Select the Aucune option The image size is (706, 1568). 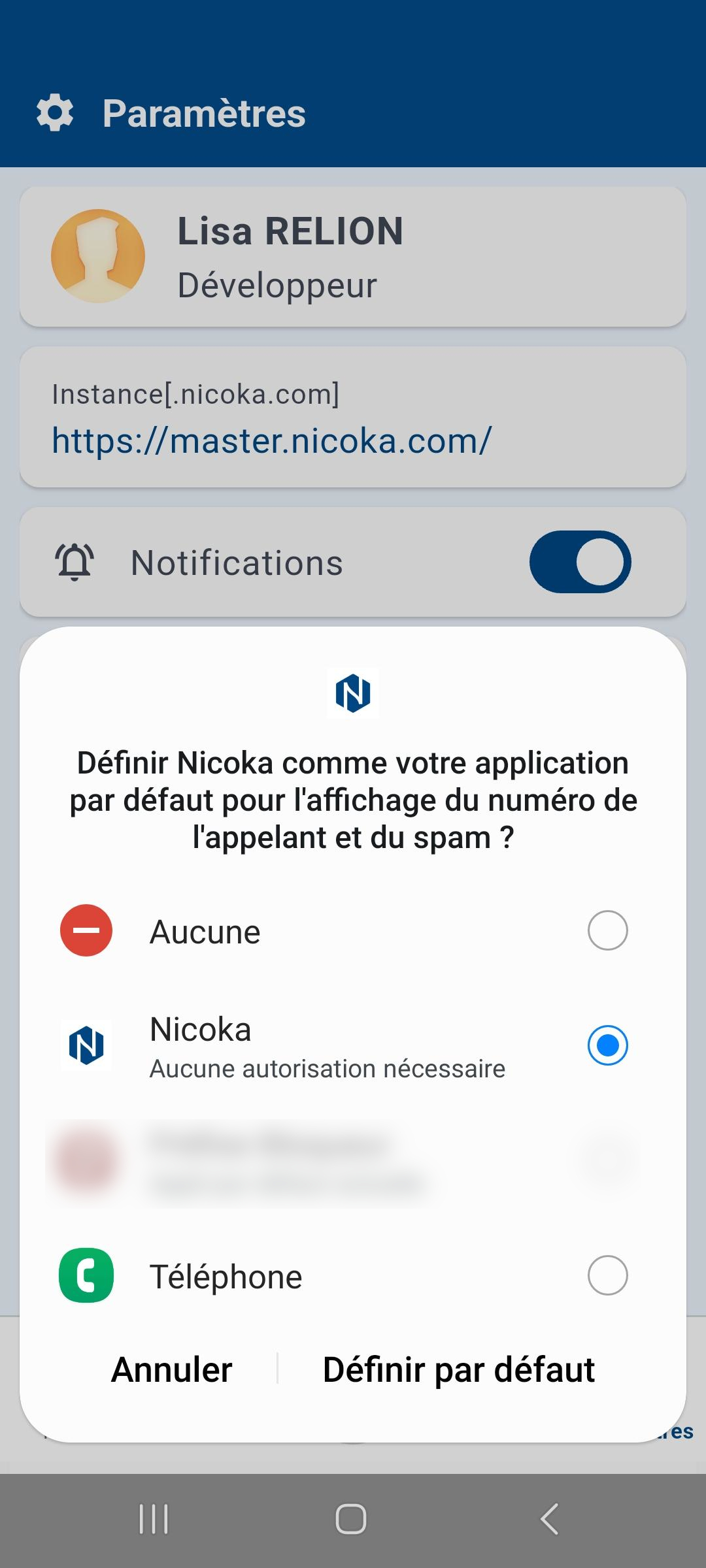point(607,930)
